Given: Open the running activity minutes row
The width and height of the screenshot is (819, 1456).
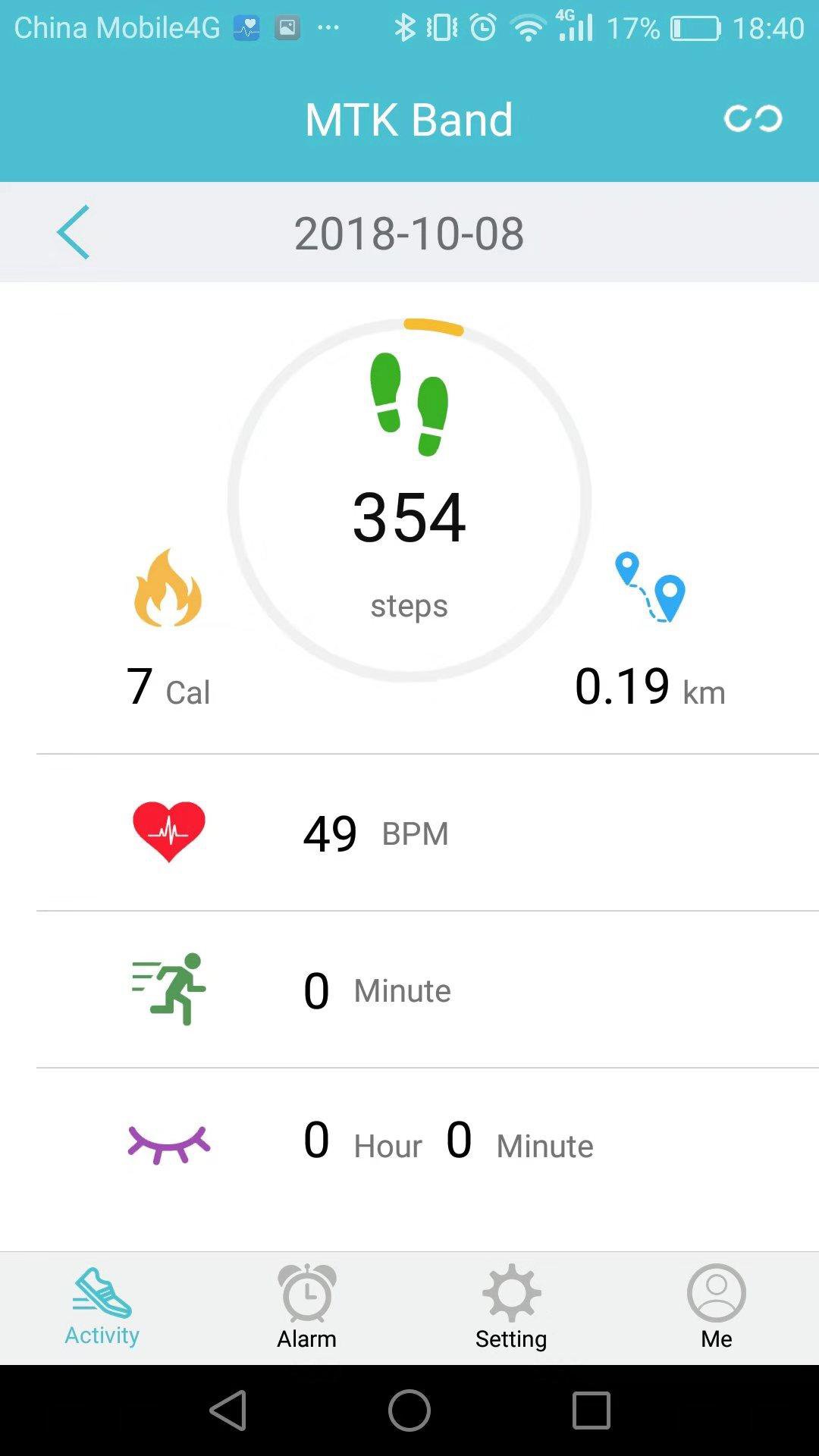Looking at the screenshot, I should (409, 990).
